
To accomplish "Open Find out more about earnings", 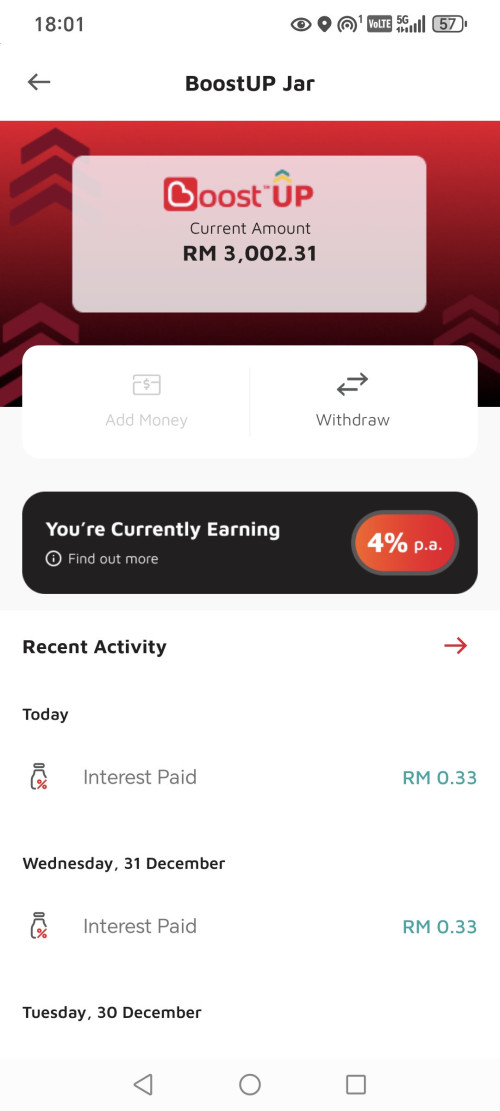I will [102, 559].
